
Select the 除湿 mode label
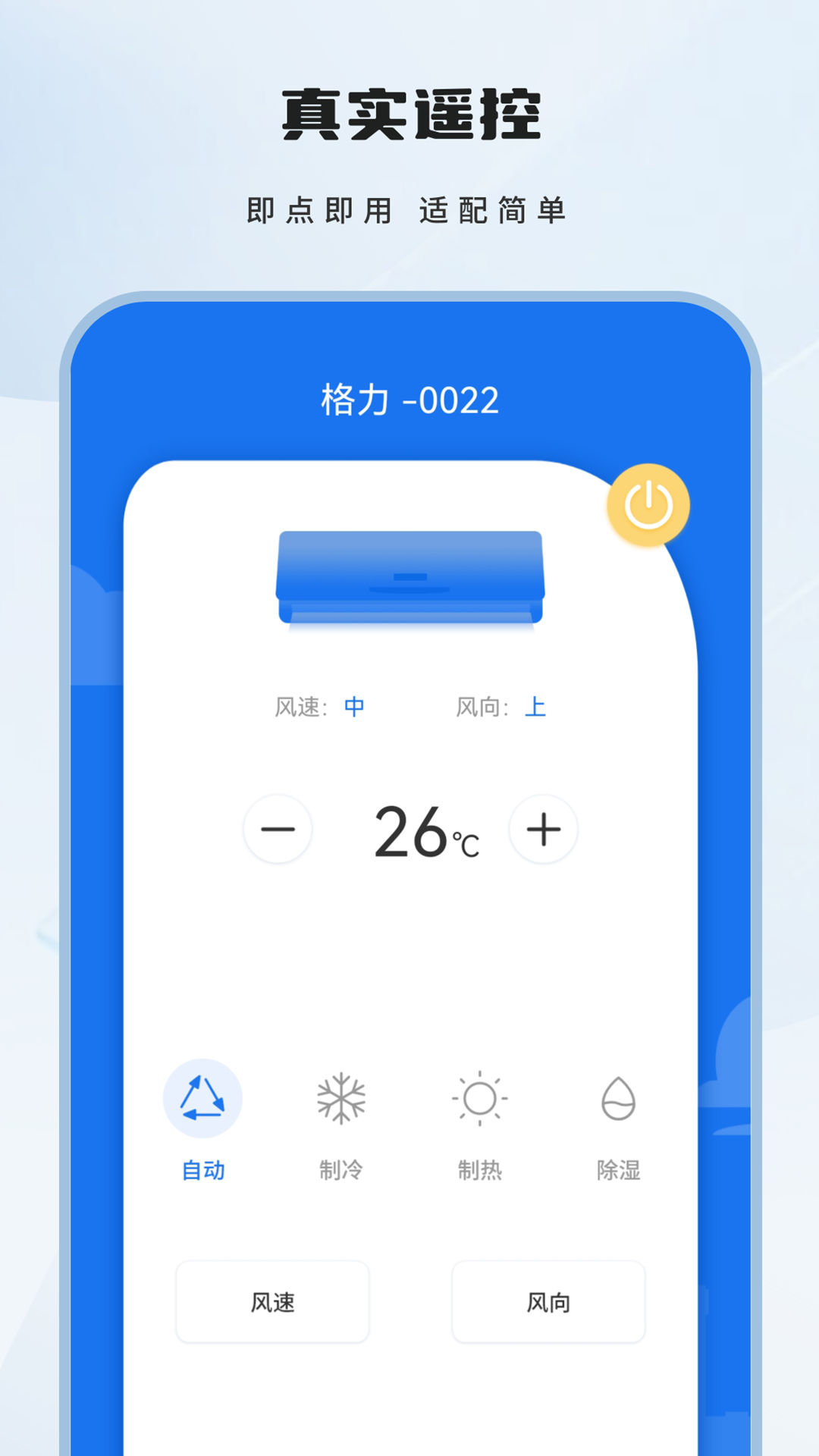point(618,1171)
